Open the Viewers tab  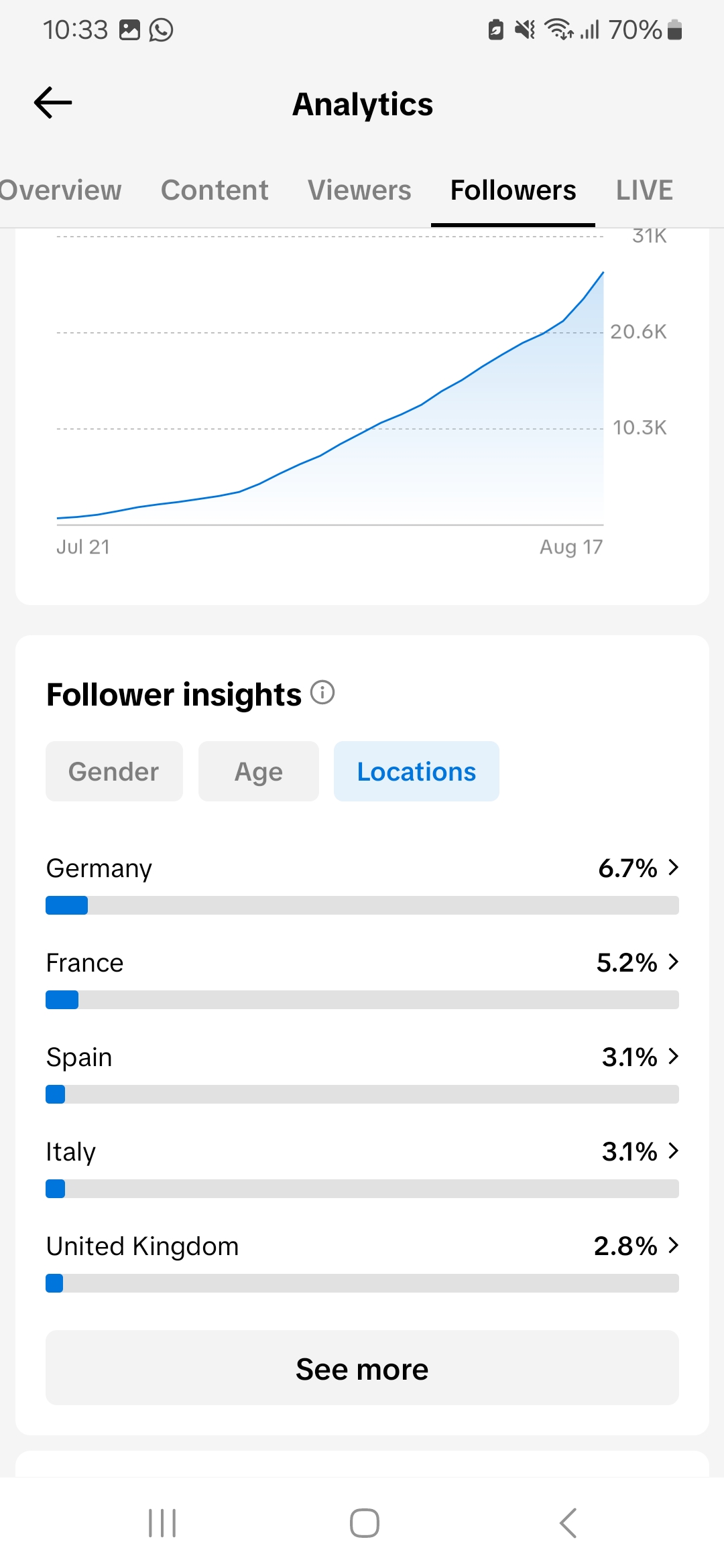[x=359, y=190]
